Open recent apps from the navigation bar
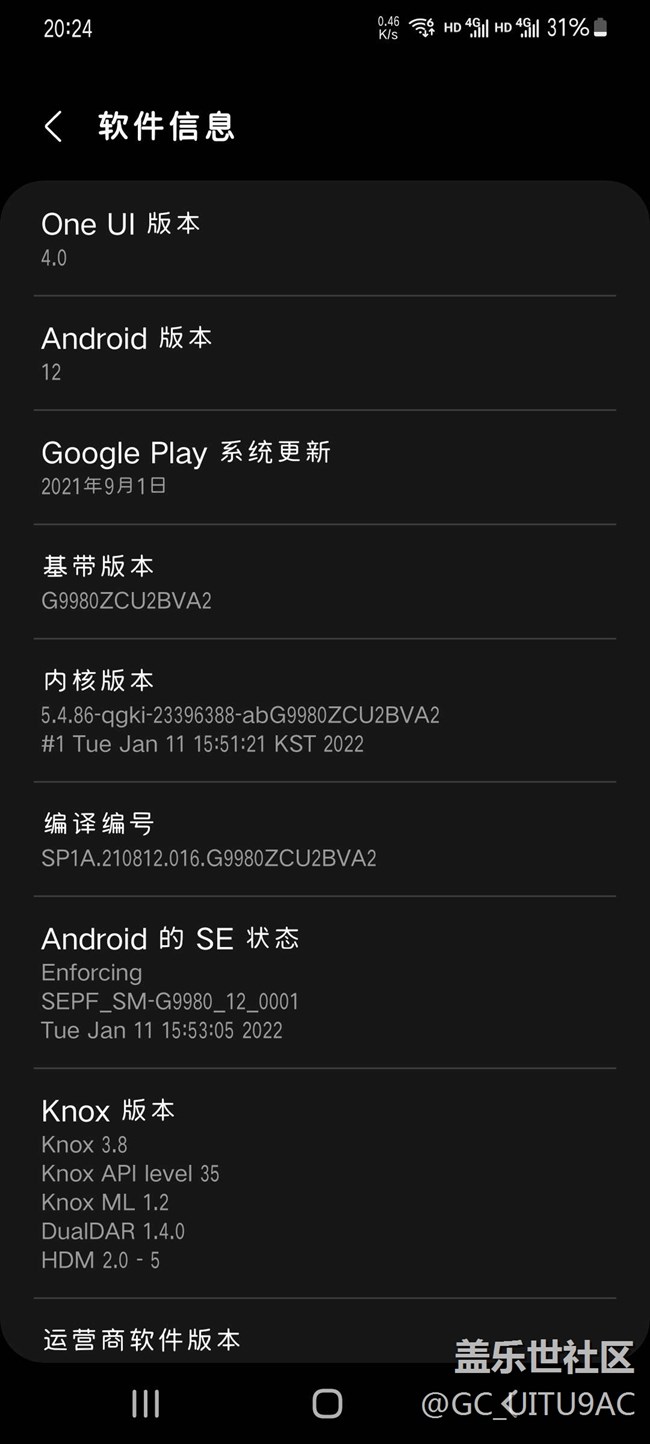The height and width of the screenshot is (1444, 650). click(x=146, y=1404)
